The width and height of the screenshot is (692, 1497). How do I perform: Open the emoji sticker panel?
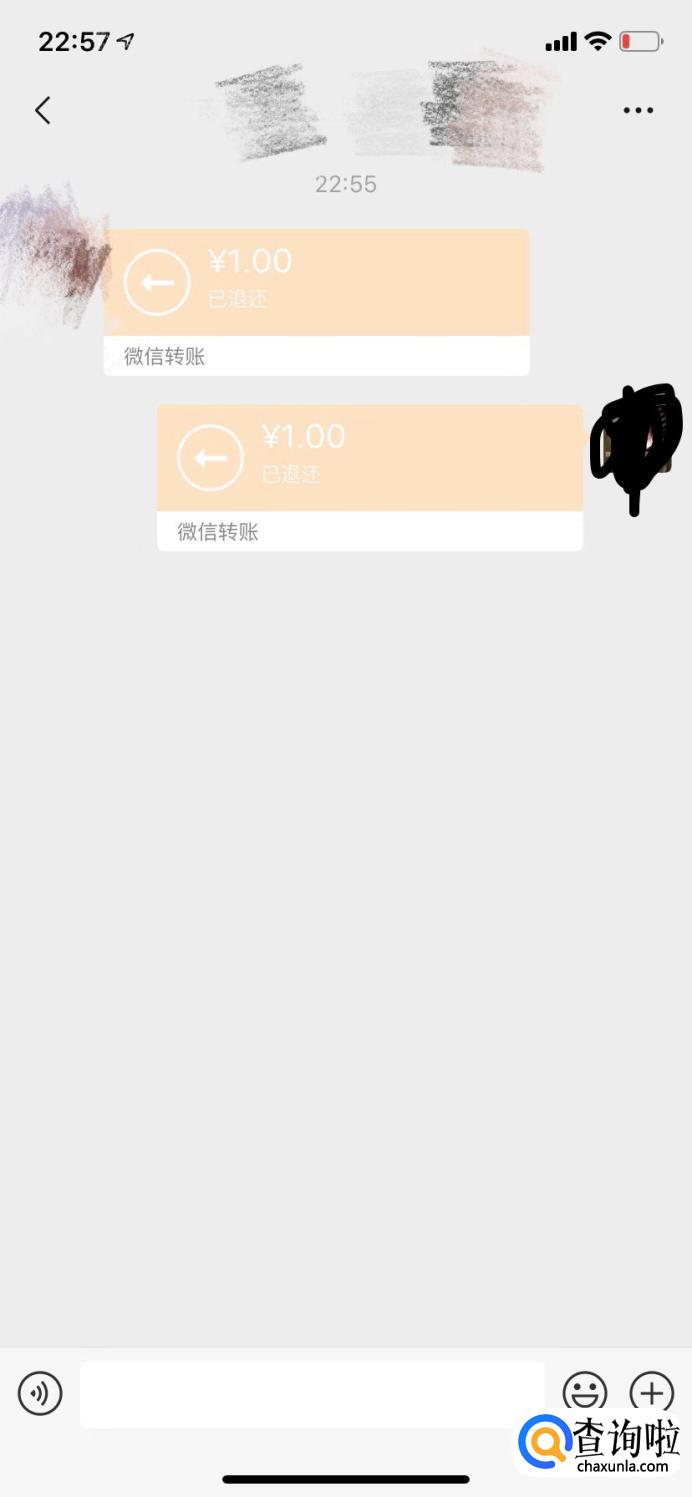click(585, 1393)
